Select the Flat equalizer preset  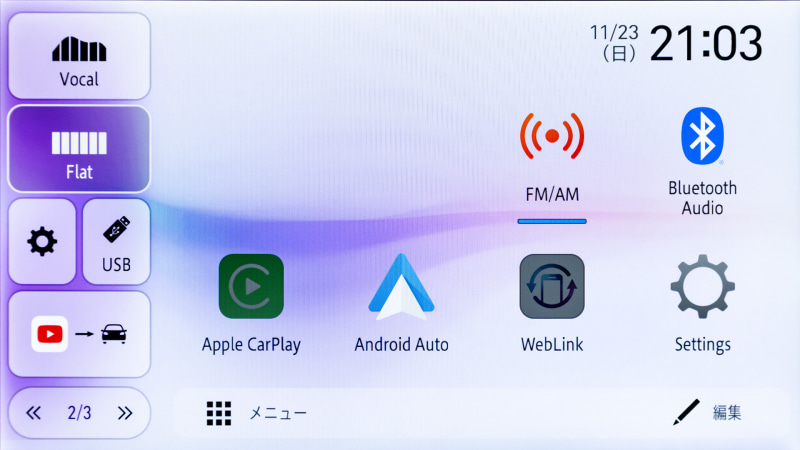pos(79,150)
